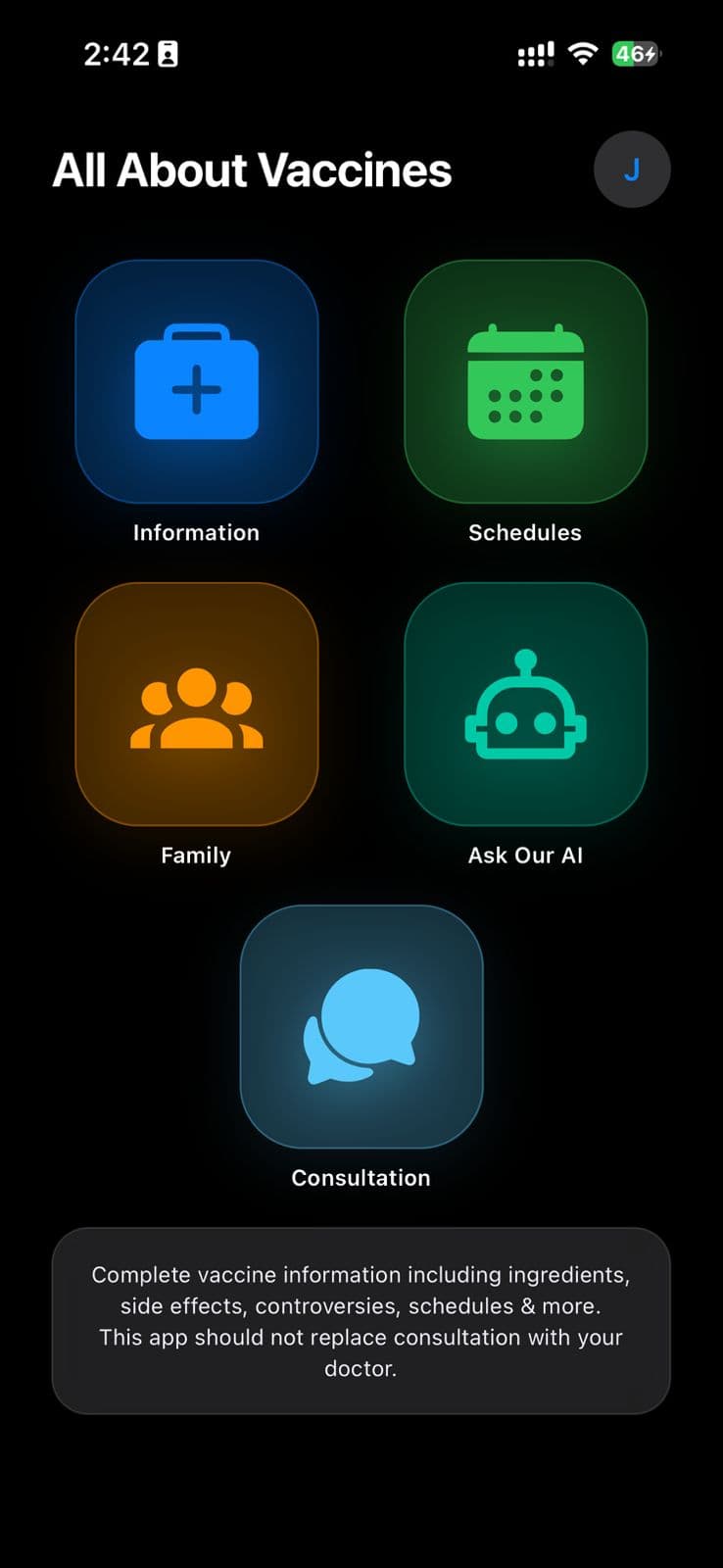The height and width of the screenshot is (1568, 723).
Task: Open the profile avatar marked J
Action: click(x=632, y=169)
